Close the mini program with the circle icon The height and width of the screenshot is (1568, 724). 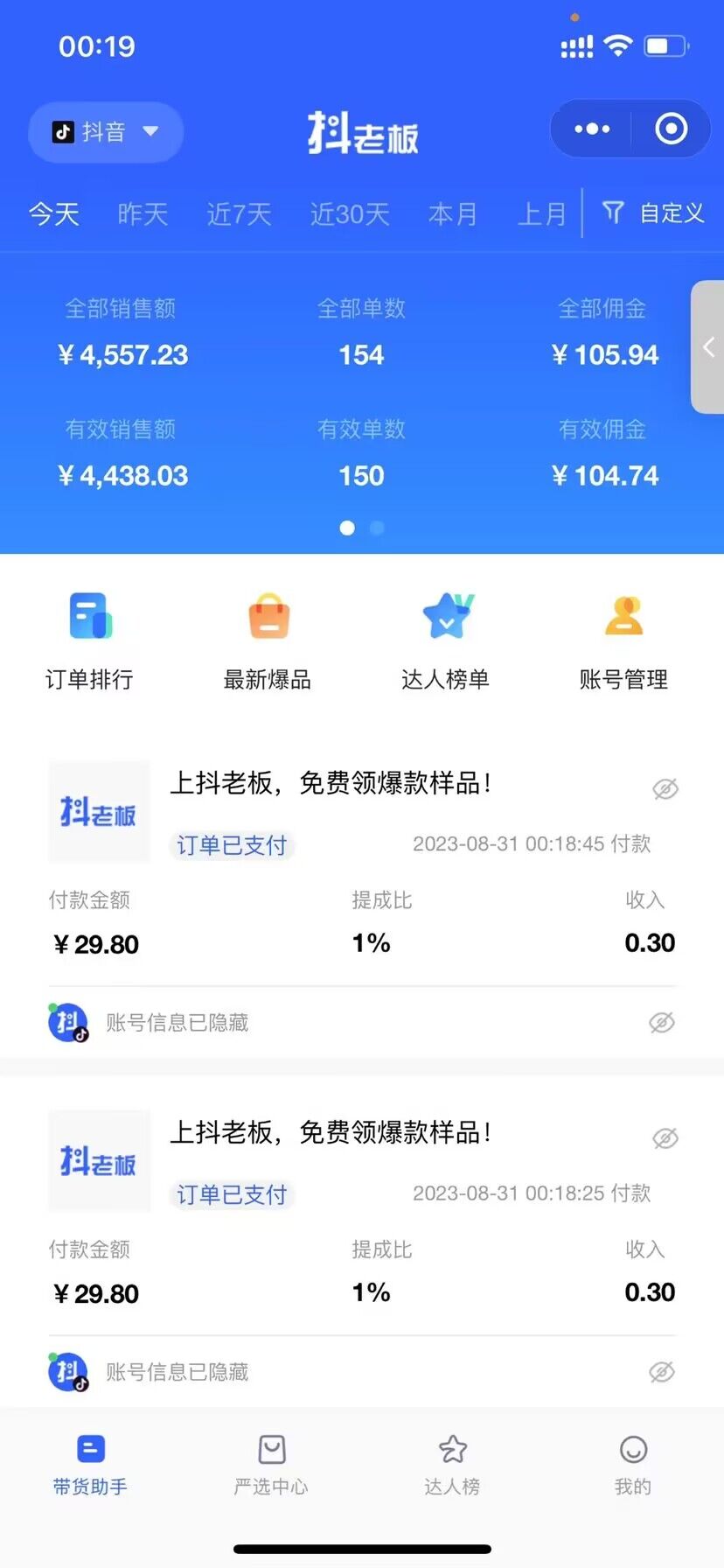tap(671, 129)
